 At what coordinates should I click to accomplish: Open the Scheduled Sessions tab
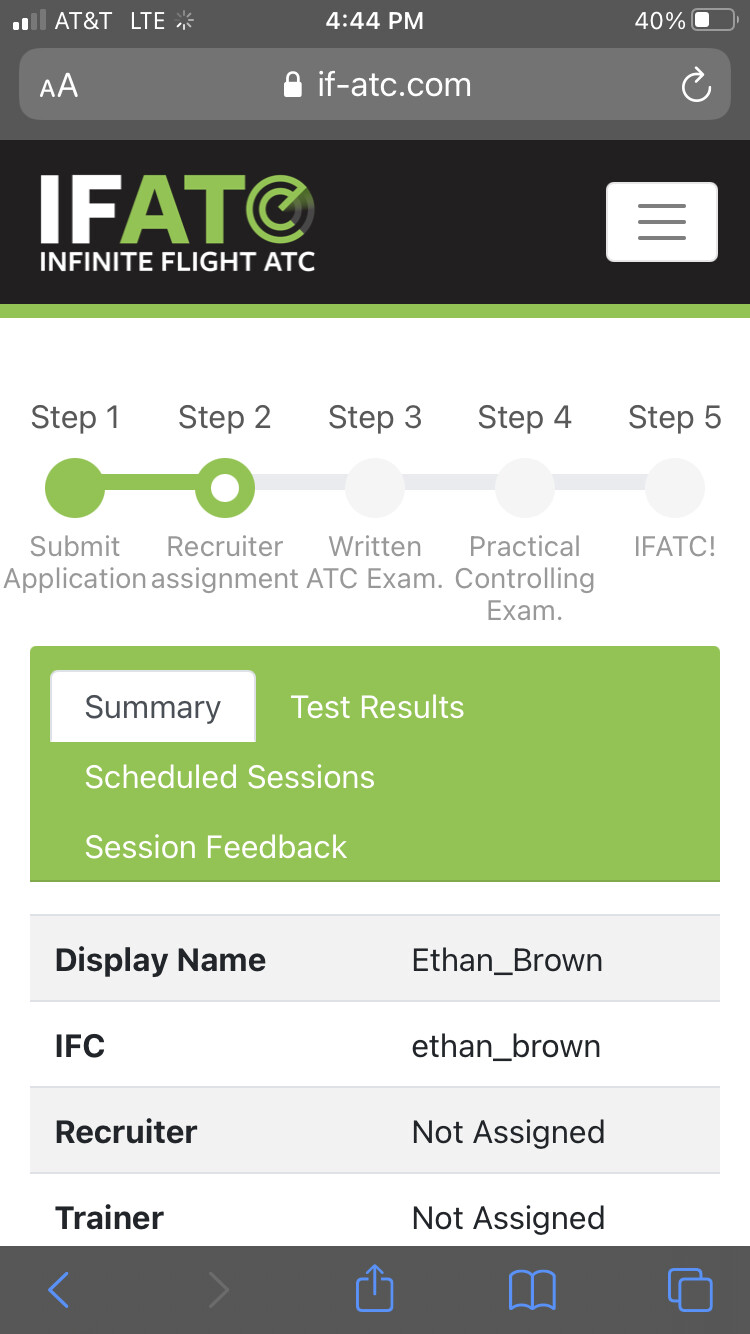229,777
